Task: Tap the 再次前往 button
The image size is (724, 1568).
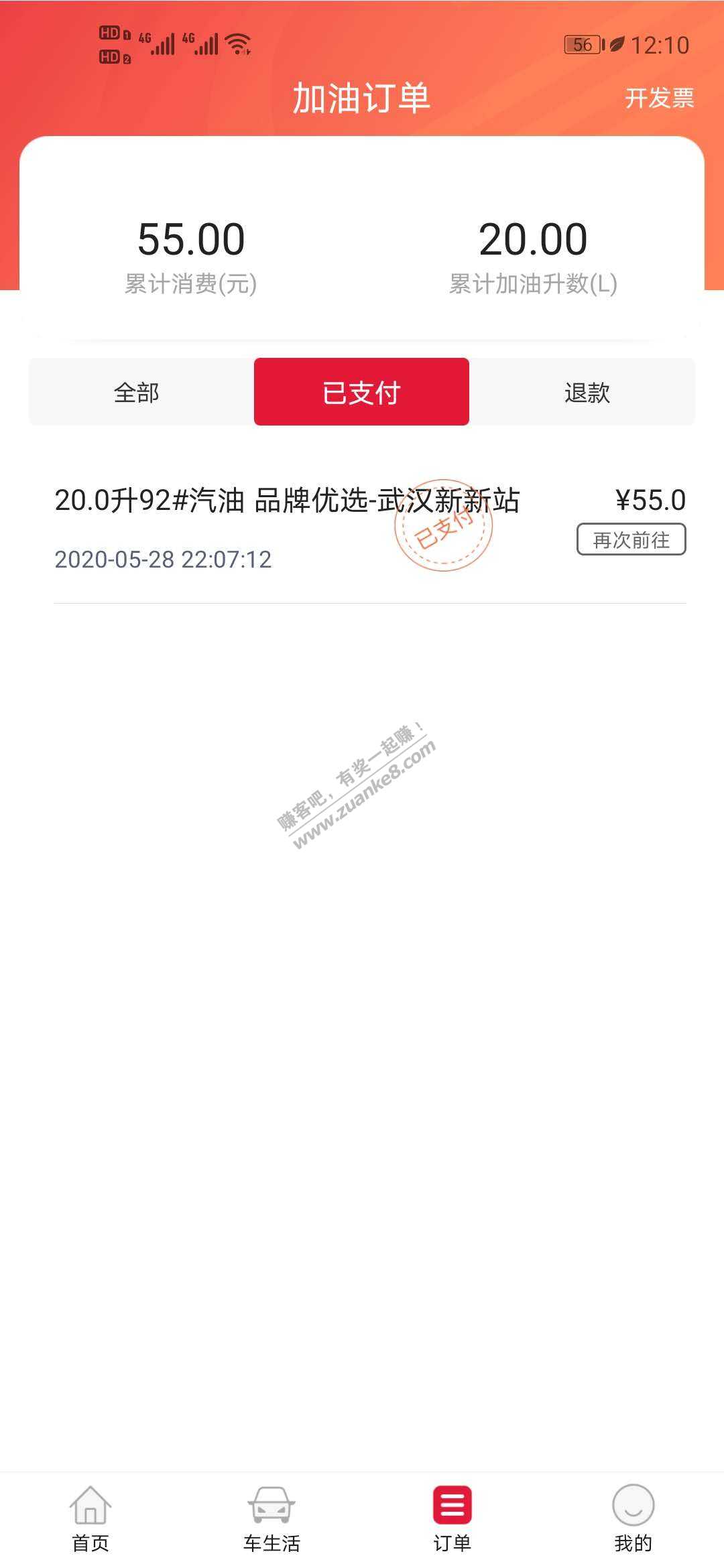Action: [x=631, y=540]
